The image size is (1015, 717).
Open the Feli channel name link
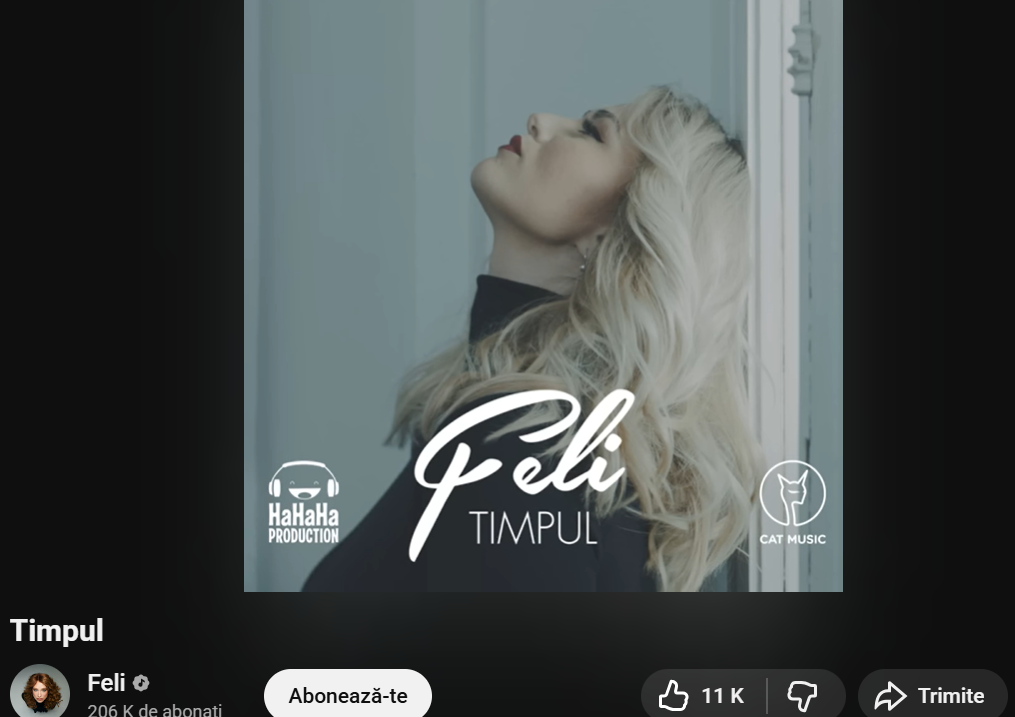(x=106, y=683)
